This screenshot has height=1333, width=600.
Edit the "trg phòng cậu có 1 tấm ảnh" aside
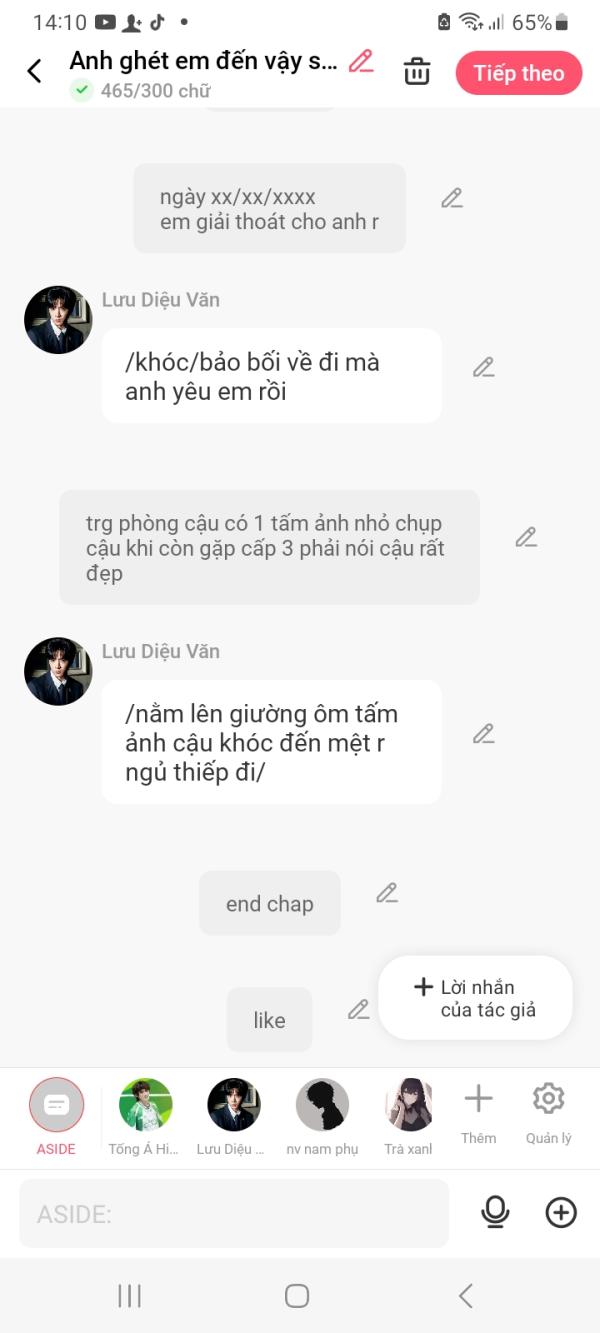[x=526, y=537]
